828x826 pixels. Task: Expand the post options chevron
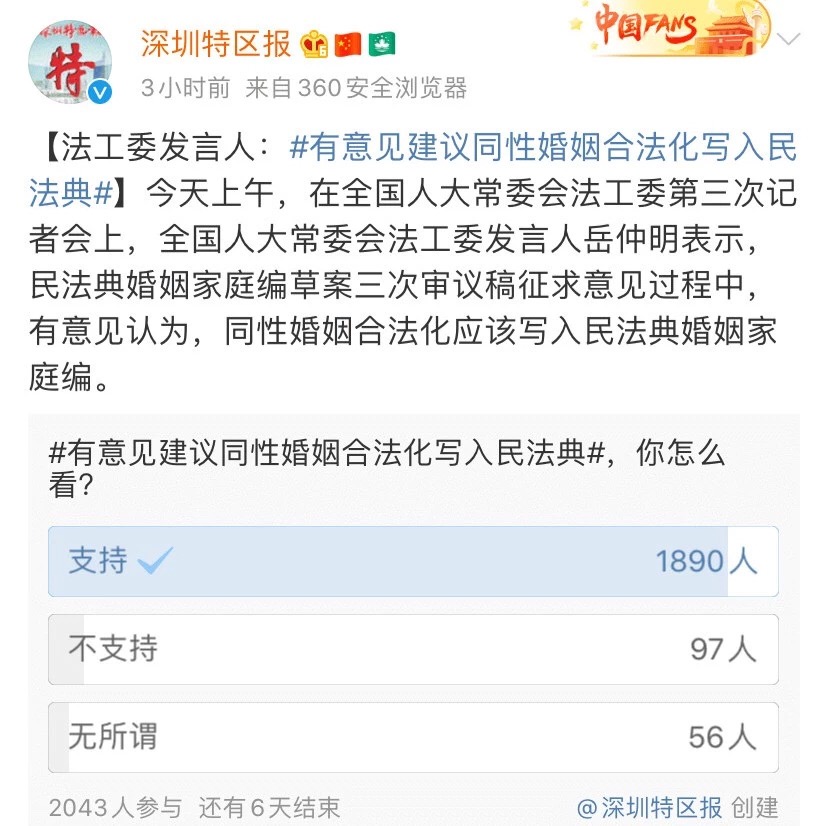(789, 40)
